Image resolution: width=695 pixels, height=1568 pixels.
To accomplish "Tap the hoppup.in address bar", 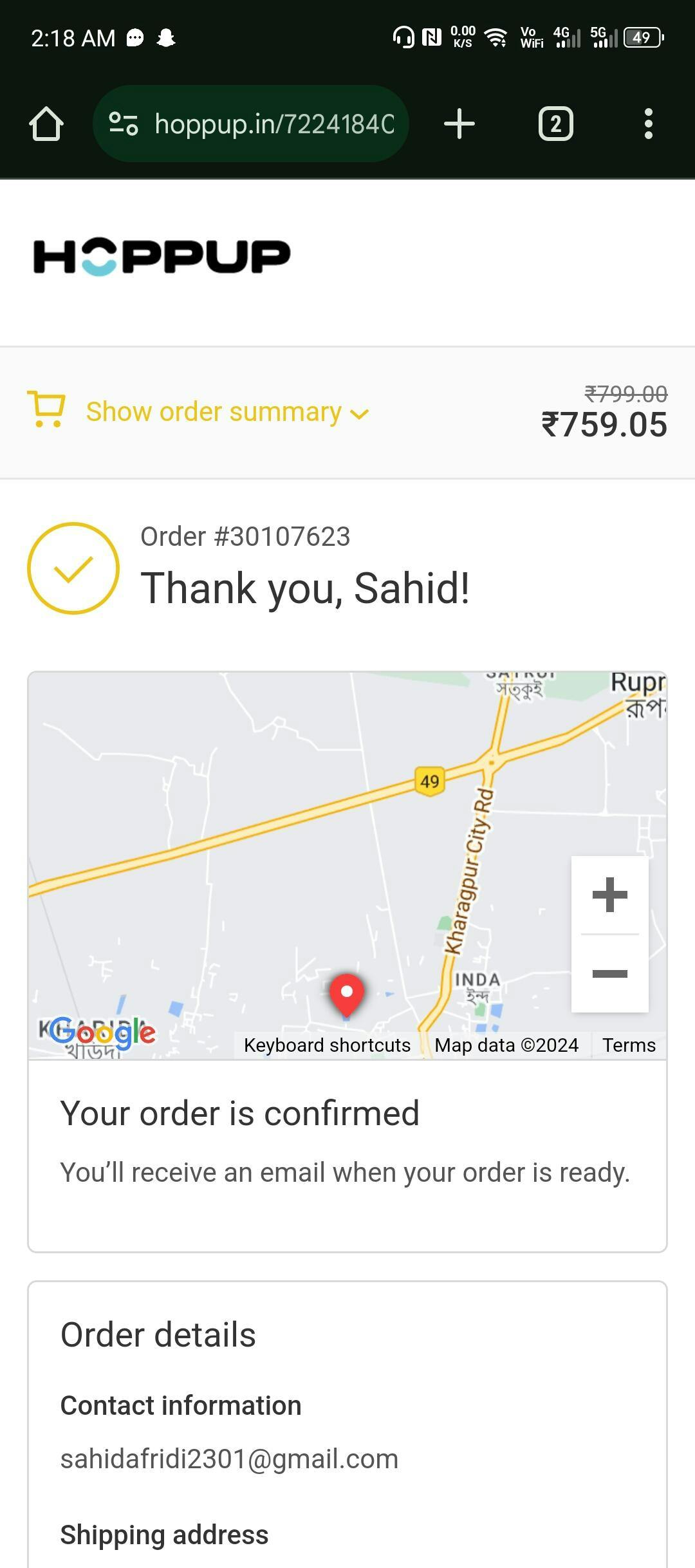I will (273, 124).
